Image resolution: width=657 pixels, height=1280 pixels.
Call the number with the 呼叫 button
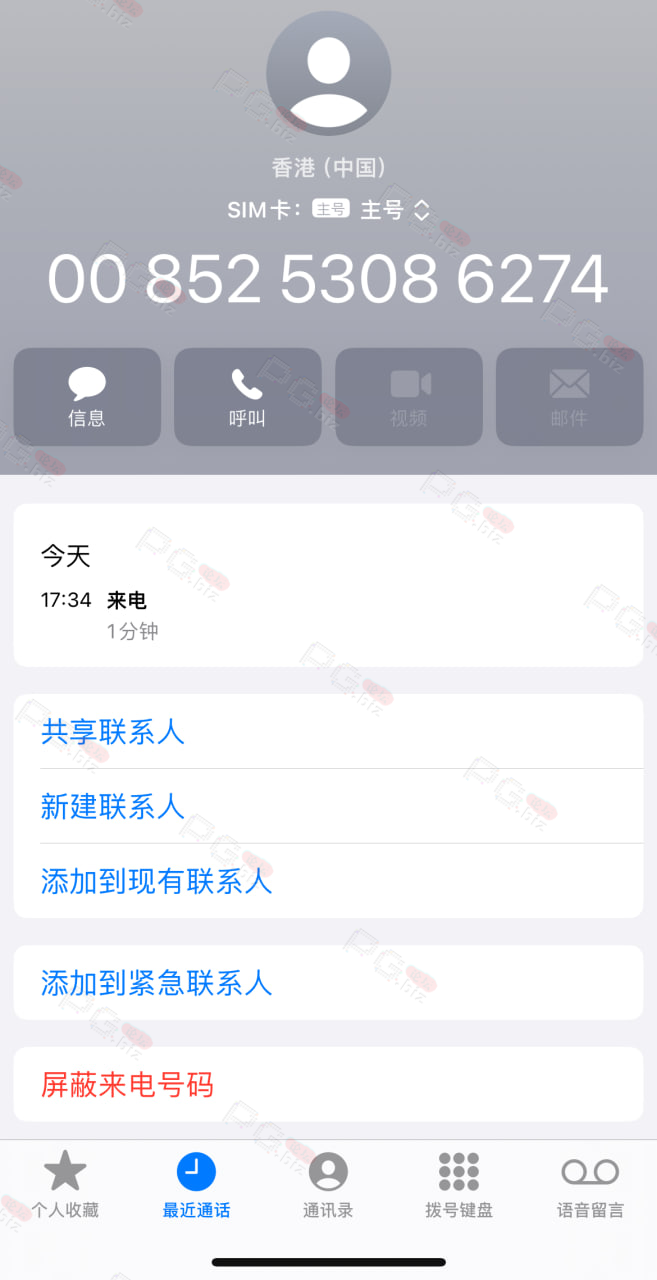click(x=248, y=397)
